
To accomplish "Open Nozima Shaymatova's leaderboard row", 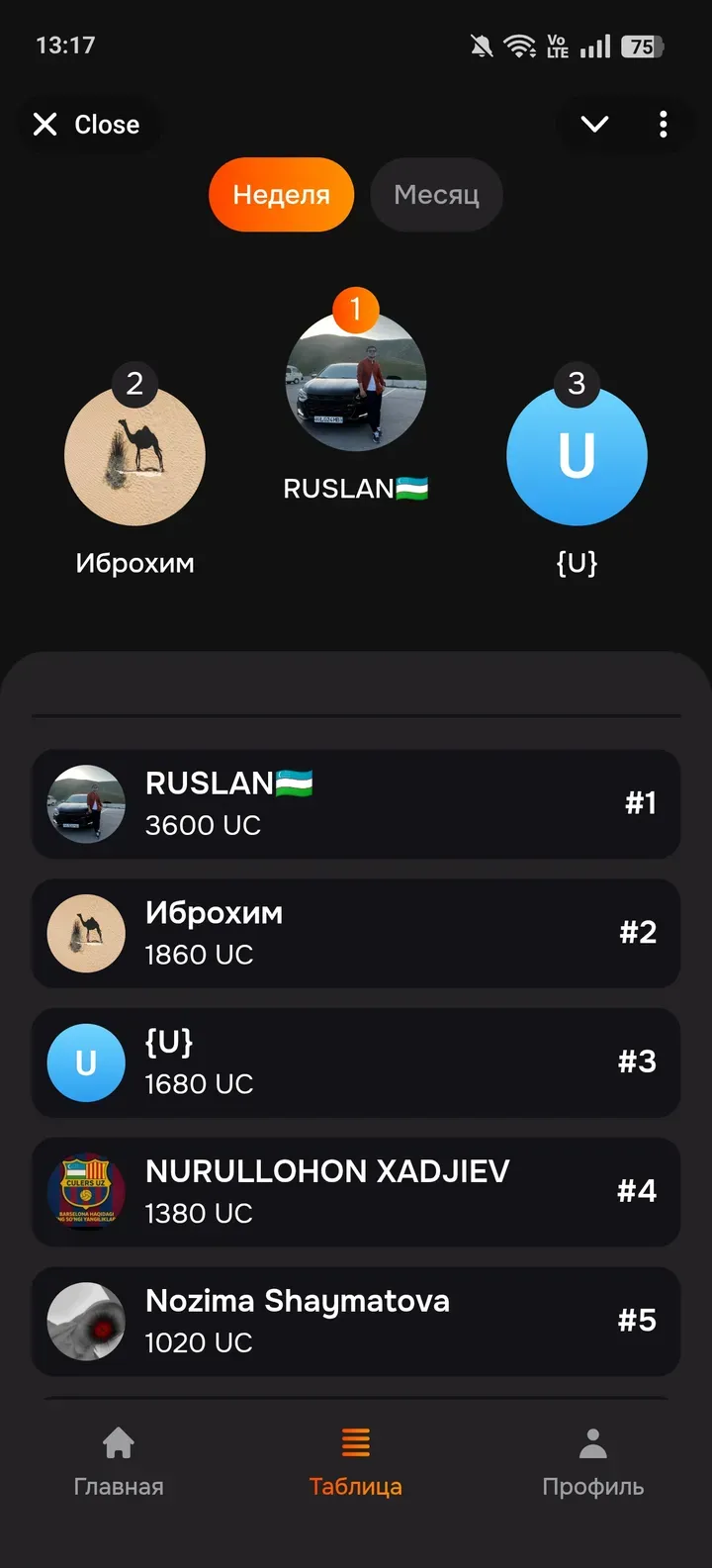I will (x=356, y=1322).
